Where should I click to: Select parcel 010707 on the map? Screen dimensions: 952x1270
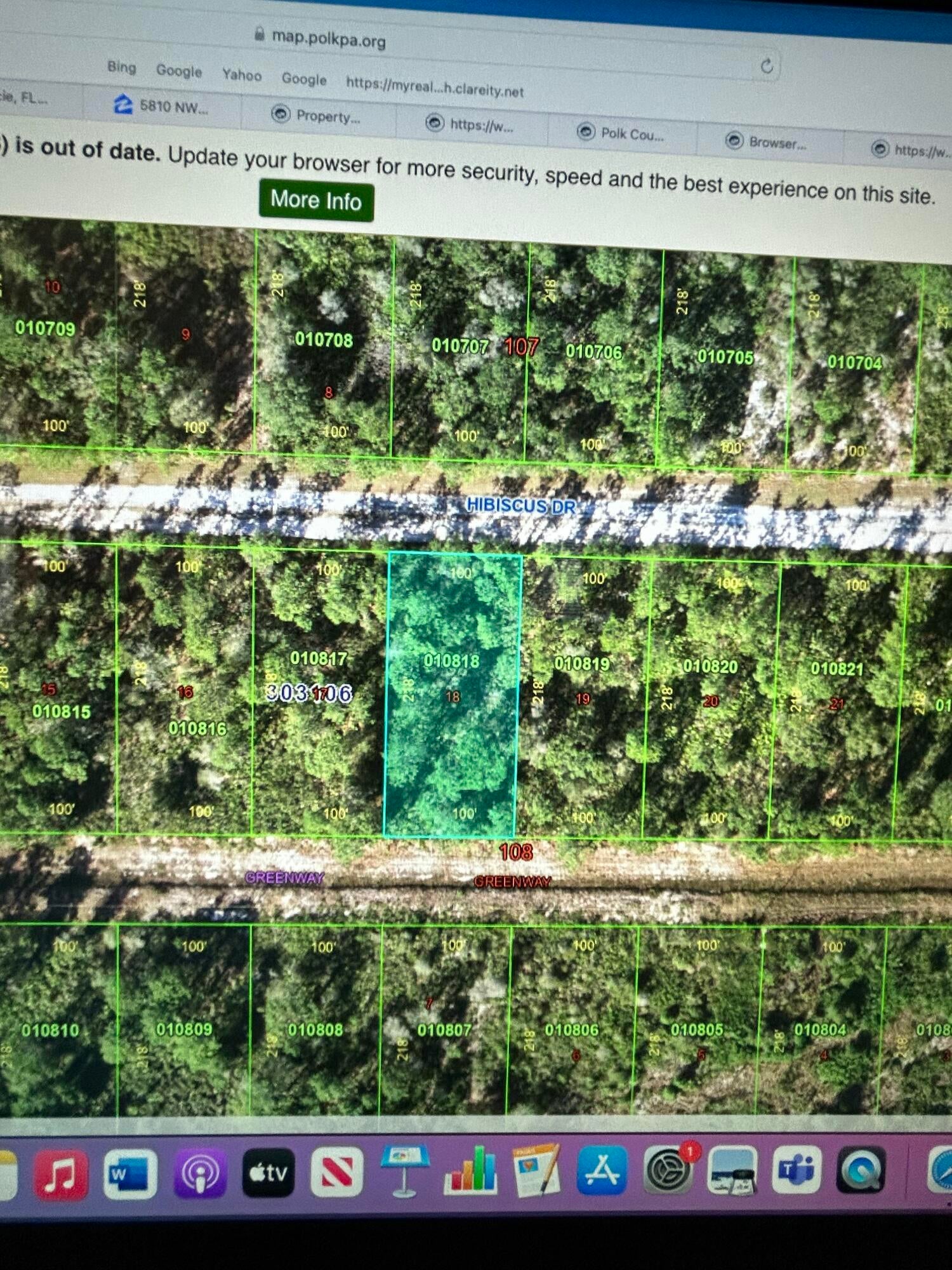pos(459,346)
